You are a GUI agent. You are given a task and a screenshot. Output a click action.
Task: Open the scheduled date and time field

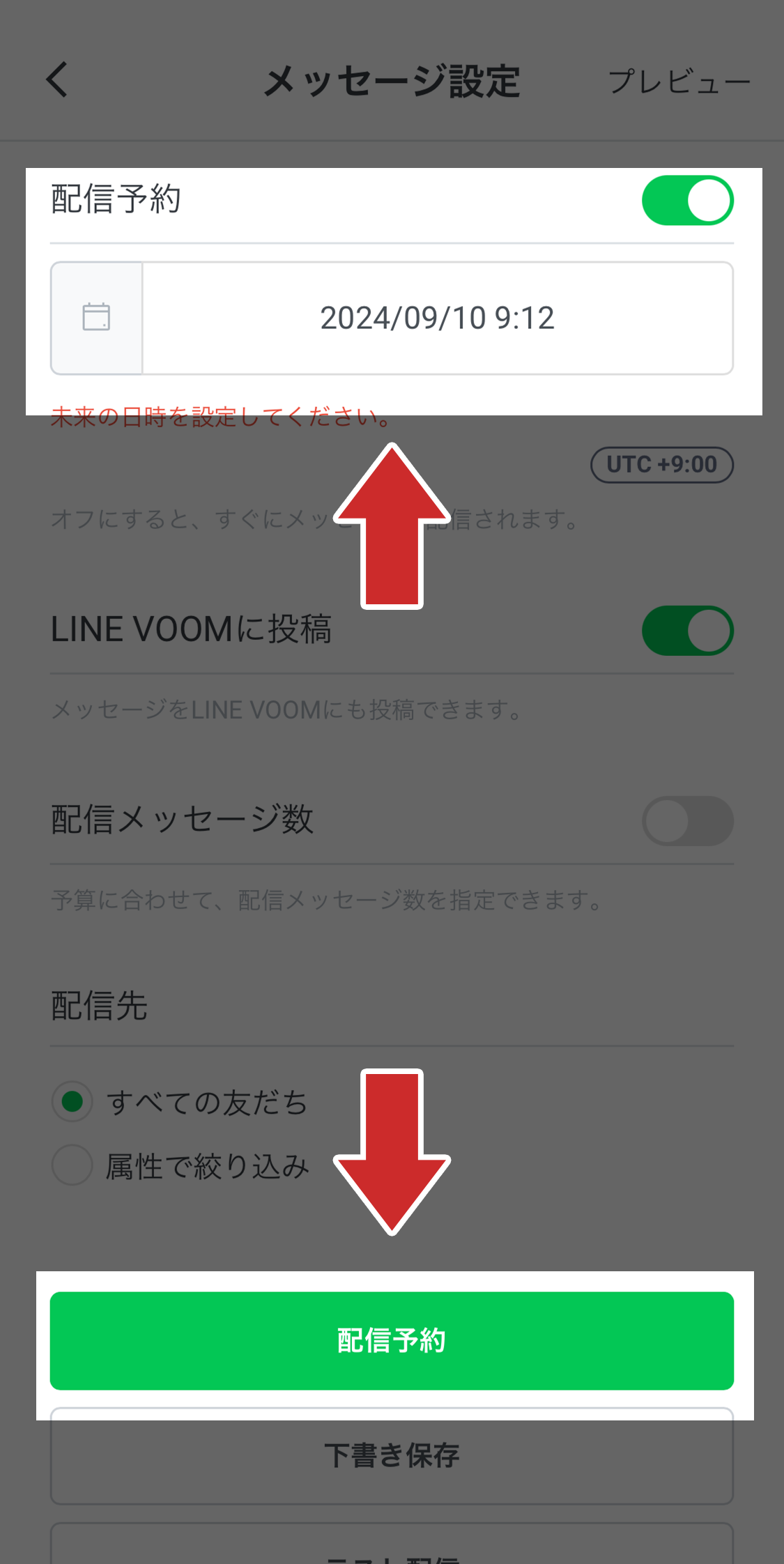pyautogui.click(x=438, y=317)
